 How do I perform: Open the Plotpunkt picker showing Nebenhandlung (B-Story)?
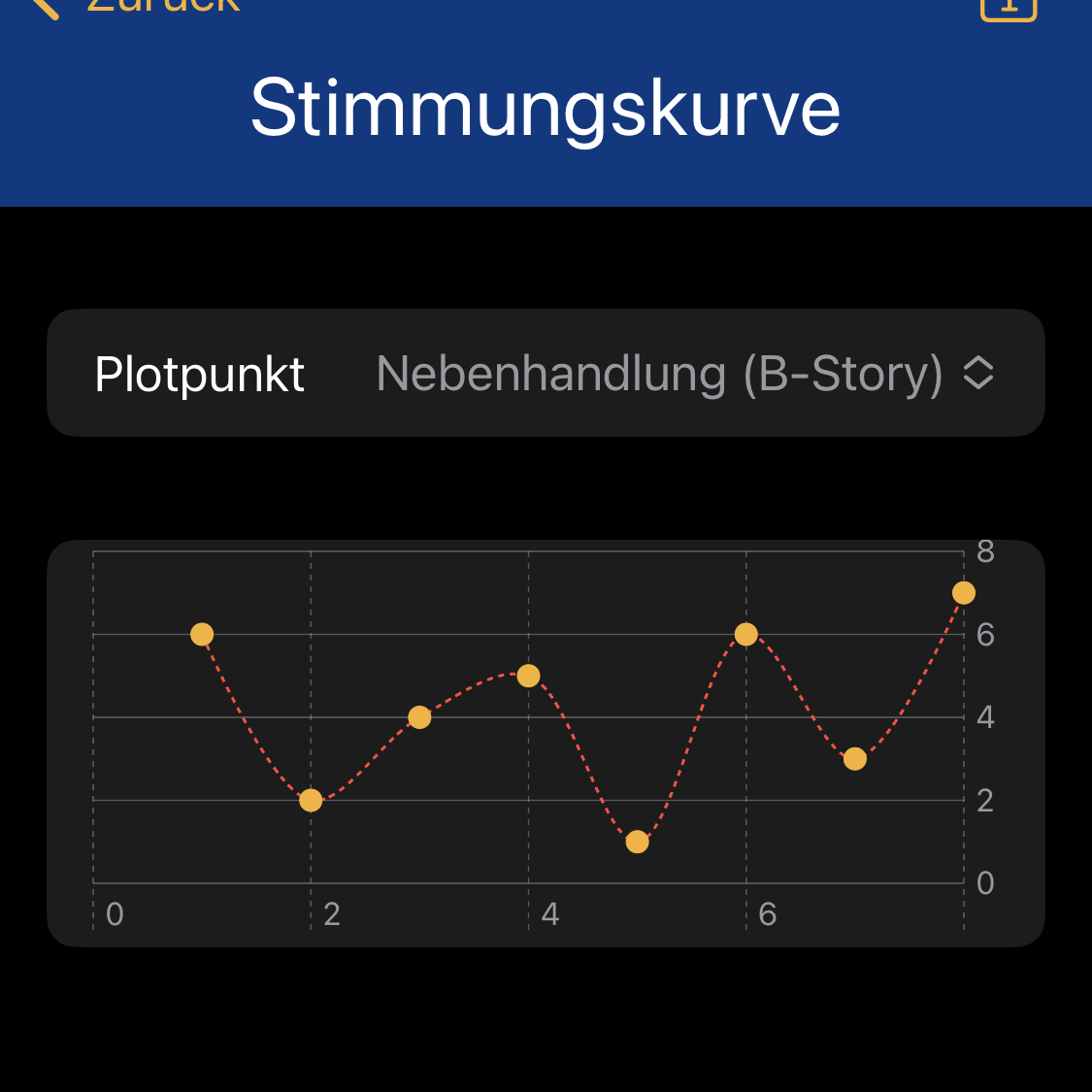point(683,375)
